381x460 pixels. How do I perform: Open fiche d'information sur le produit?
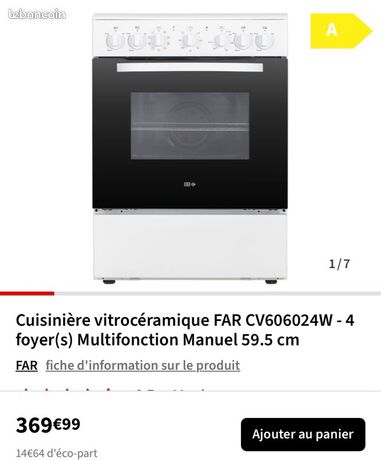click(143, 365)
